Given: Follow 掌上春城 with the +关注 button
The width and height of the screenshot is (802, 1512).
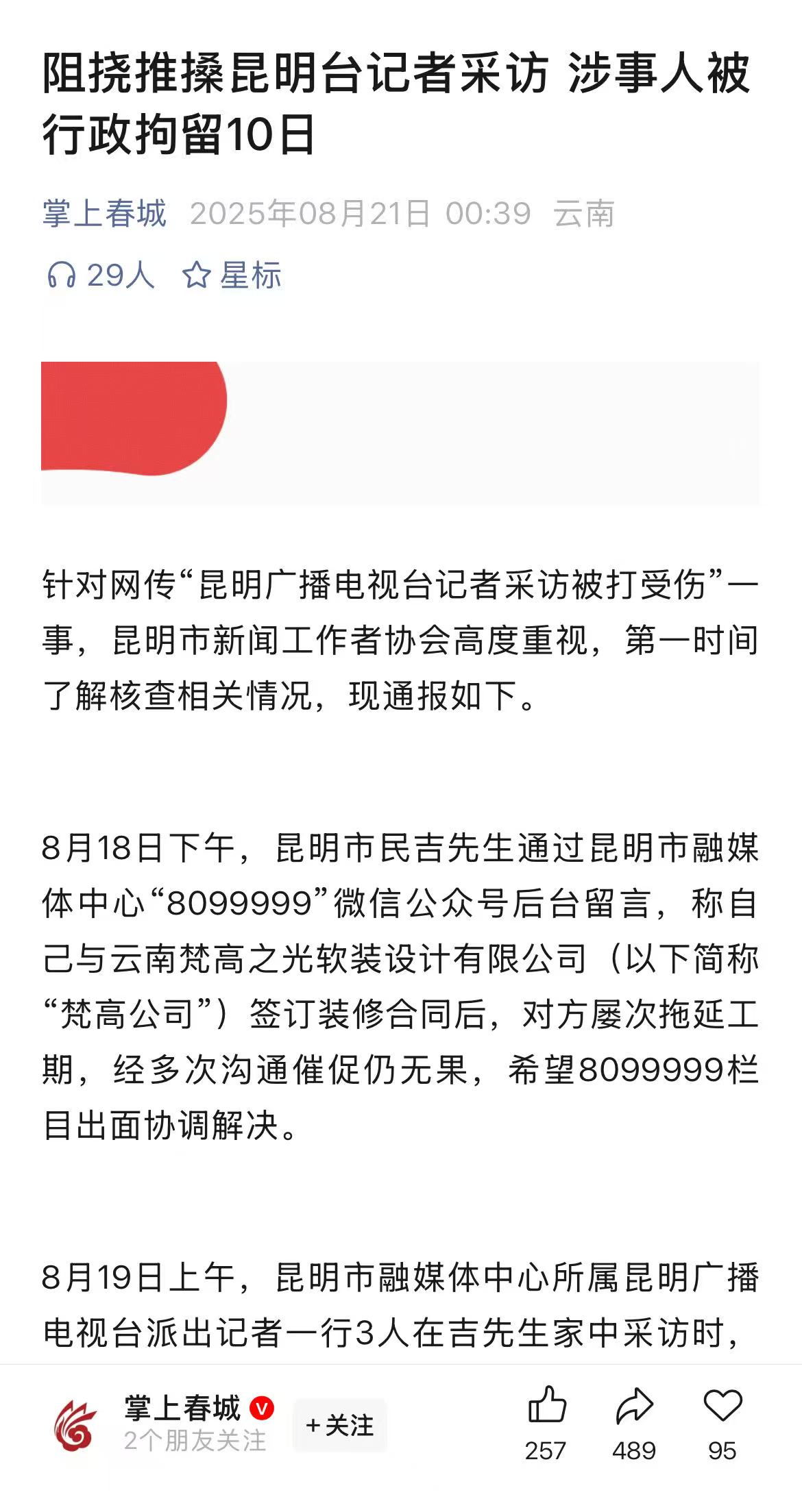Looking at the screenshot, I should point(340,1426).
